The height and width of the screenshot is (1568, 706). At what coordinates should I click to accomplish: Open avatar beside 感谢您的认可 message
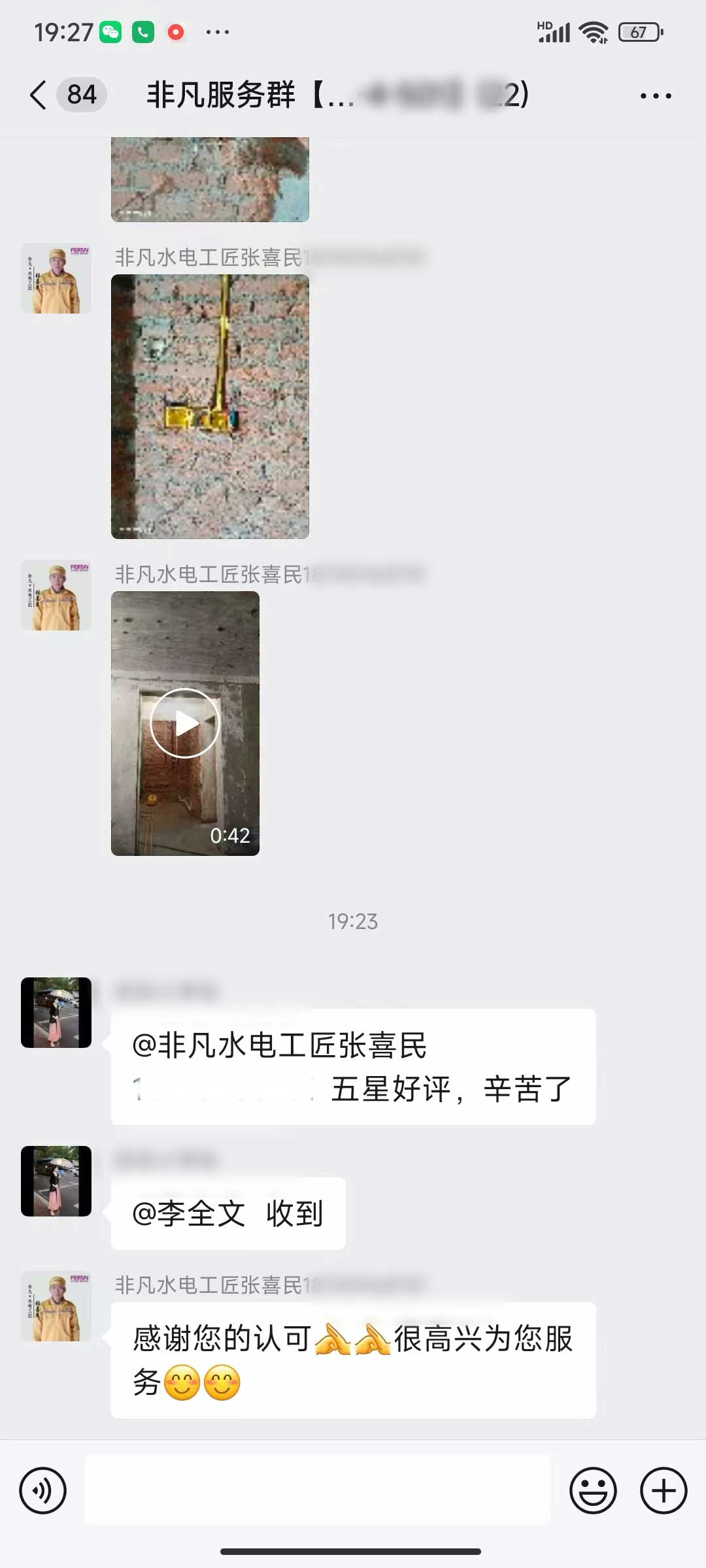(56, 1307)
